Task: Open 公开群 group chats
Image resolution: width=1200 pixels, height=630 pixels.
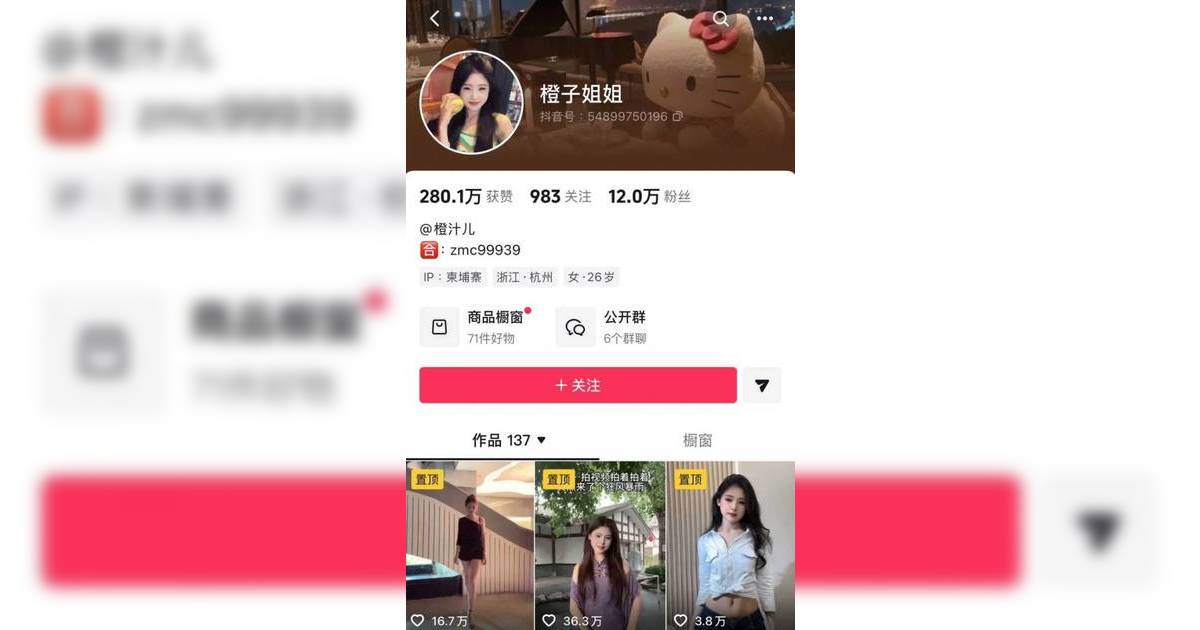Action: click(x=605, y=327)
